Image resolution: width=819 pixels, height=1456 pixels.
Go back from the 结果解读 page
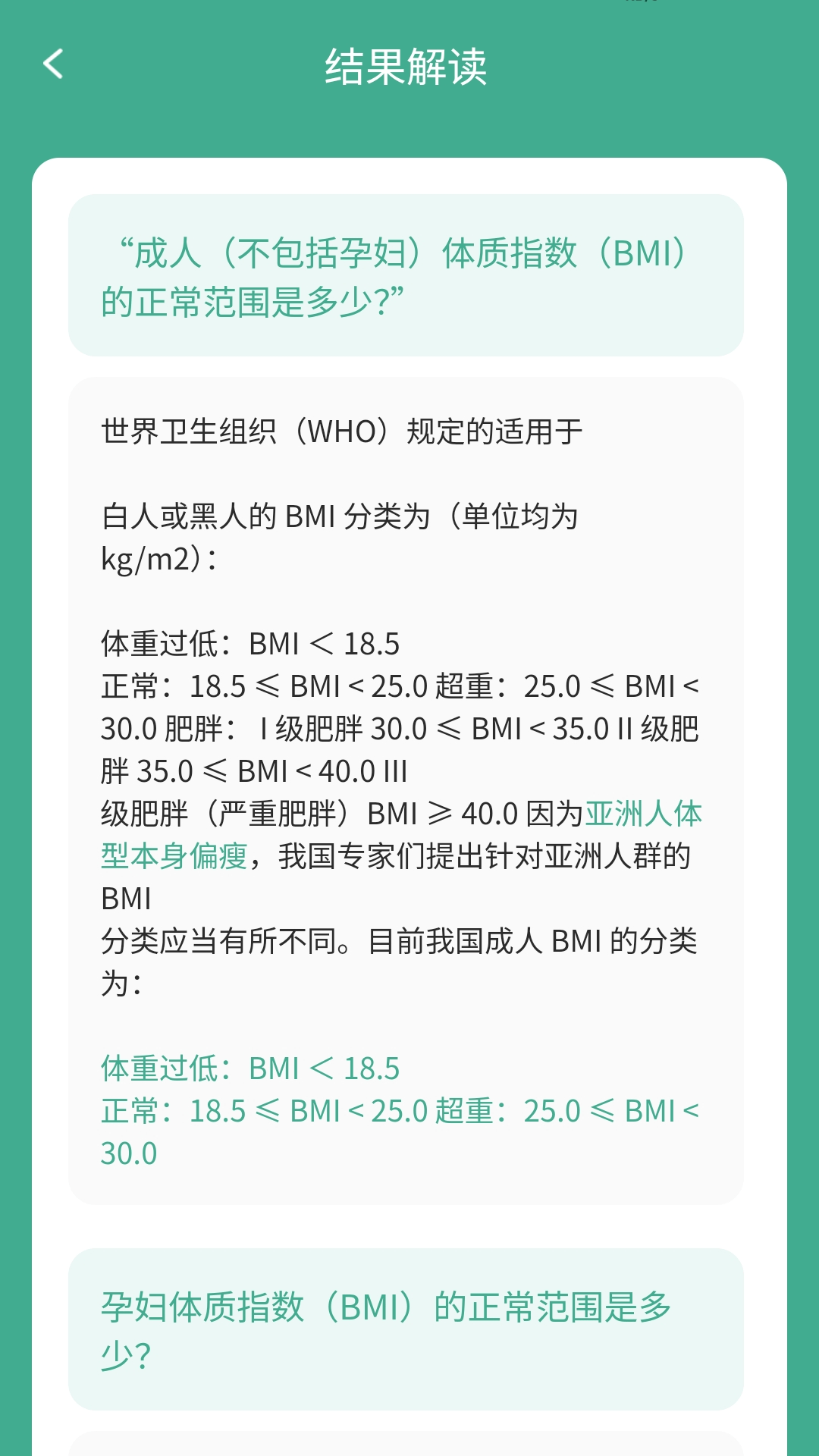tap(53, 64)
